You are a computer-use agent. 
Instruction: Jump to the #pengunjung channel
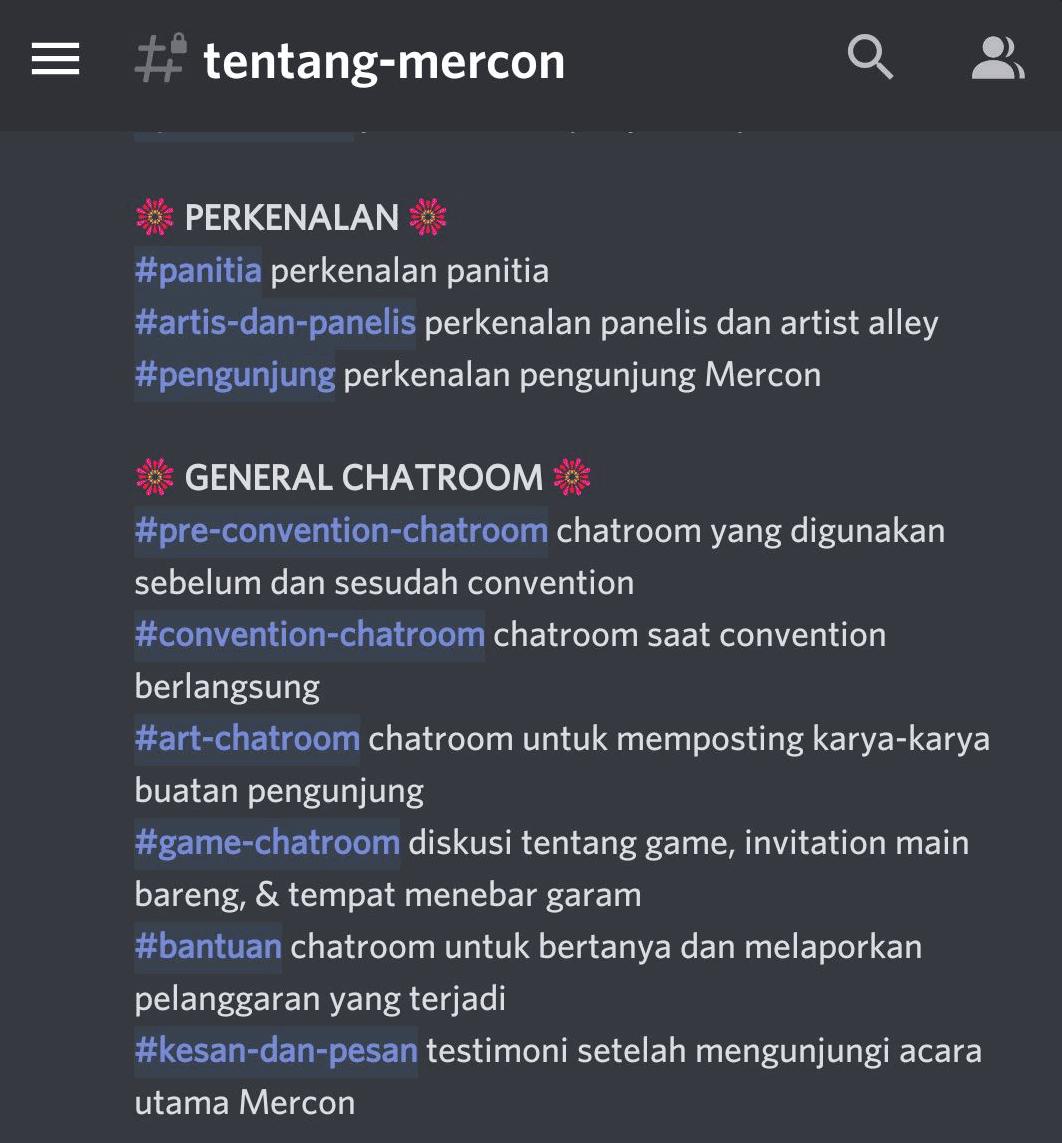235,375
